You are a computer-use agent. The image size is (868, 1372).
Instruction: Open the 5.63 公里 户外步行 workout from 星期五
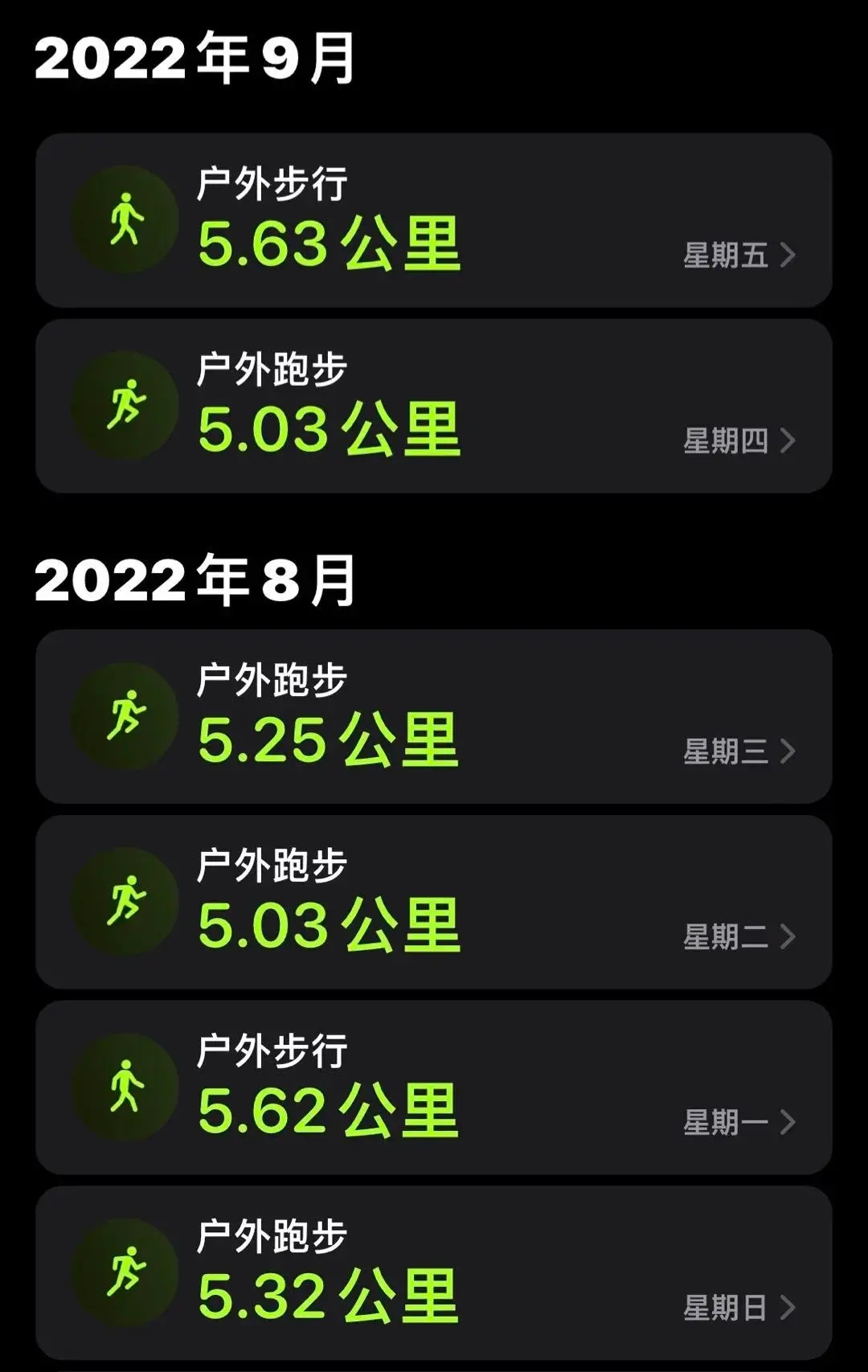pyautogui.click(x=434, y=220)
